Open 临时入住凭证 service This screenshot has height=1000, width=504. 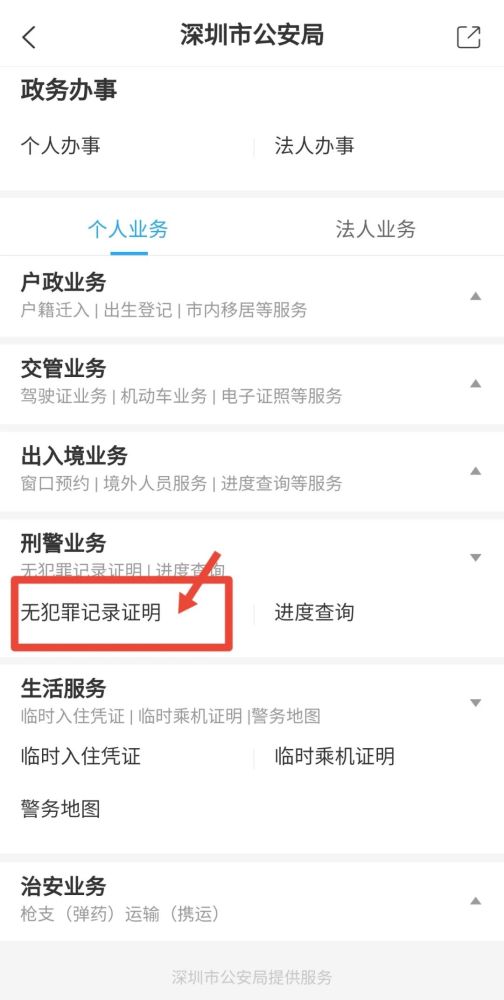(80, 756)
